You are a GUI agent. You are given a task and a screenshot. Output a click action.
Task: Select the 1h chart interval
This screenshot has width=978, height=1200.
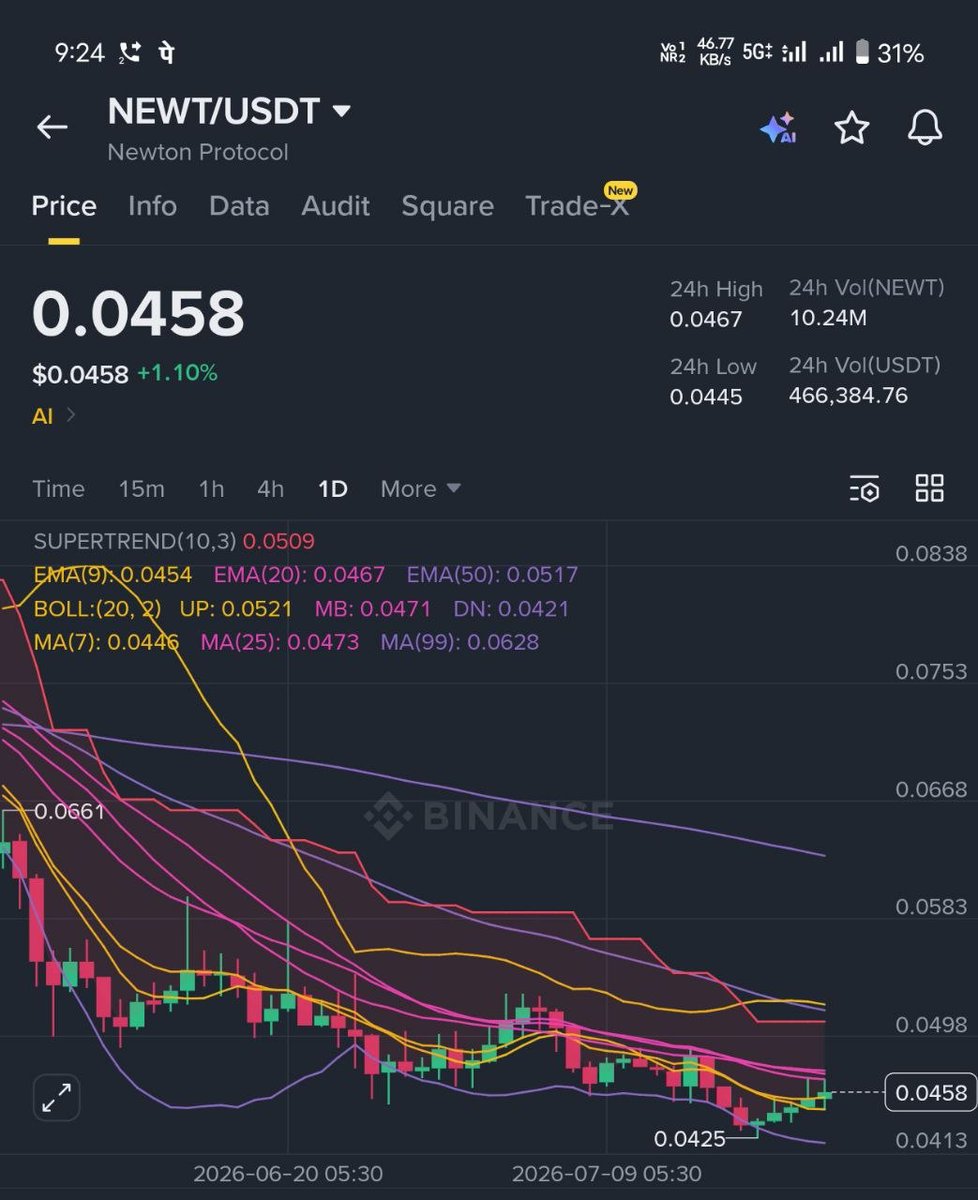211,489
